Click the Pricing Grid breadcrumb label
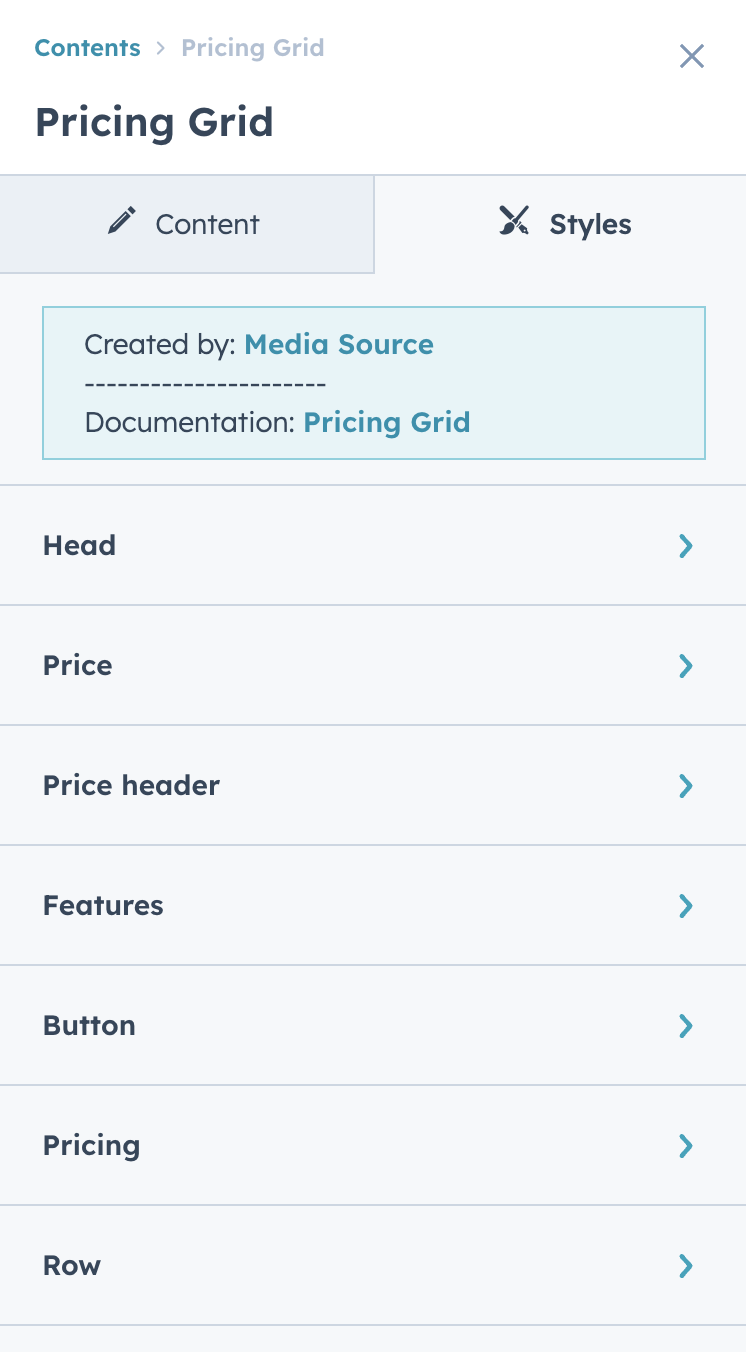 (252, 47)
